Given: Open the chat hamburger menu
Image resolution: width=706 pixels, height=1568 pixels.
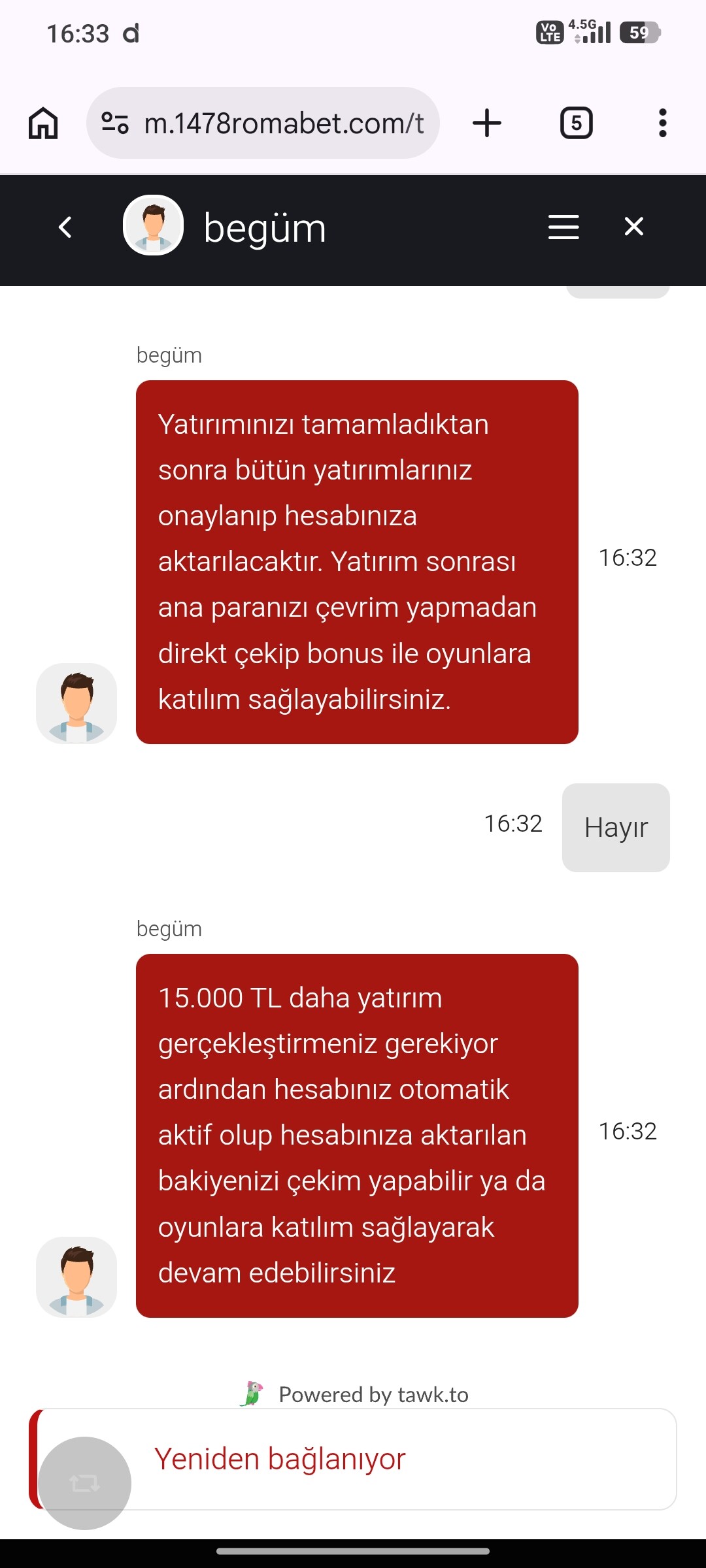Looking at the screenshot, I should click(563, 227).
